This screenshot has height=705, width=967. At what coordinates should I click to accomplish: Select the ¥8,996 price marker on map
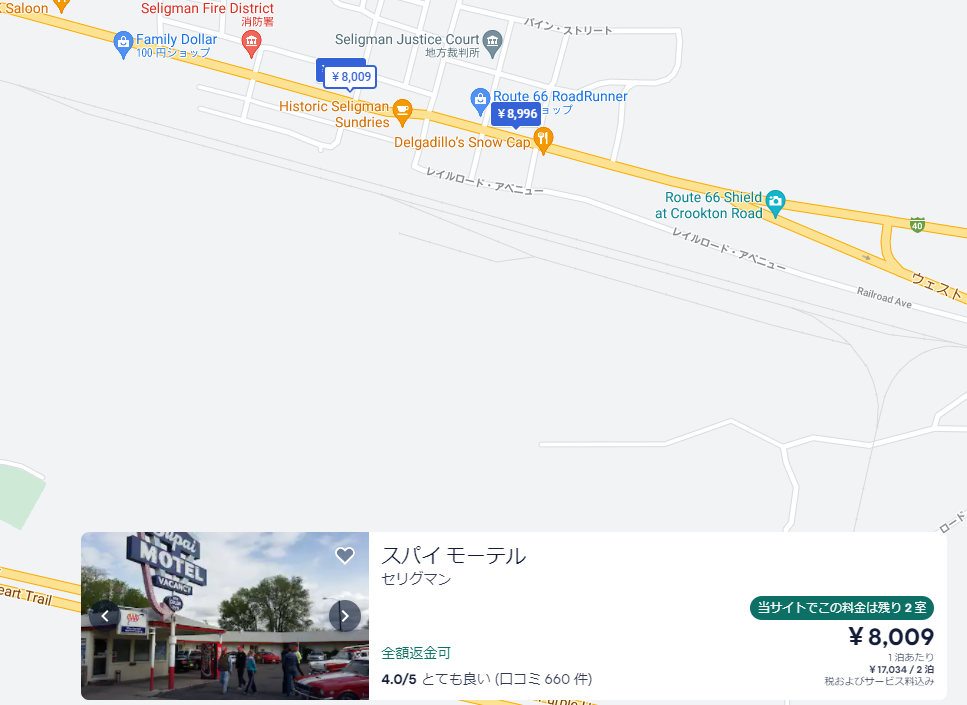tap(517, 114)
